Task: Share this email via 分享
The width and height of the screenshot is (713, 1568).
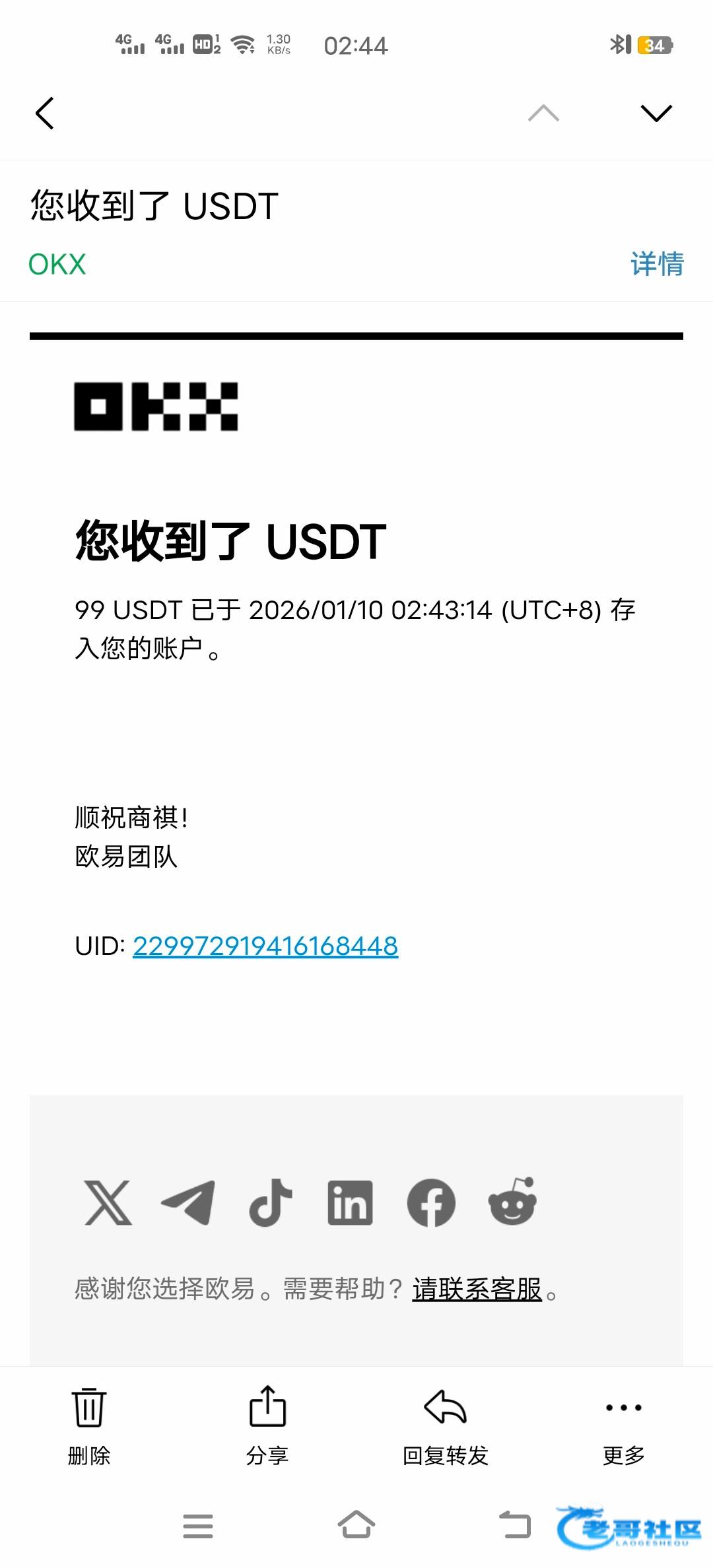Action: point(267,1425)
